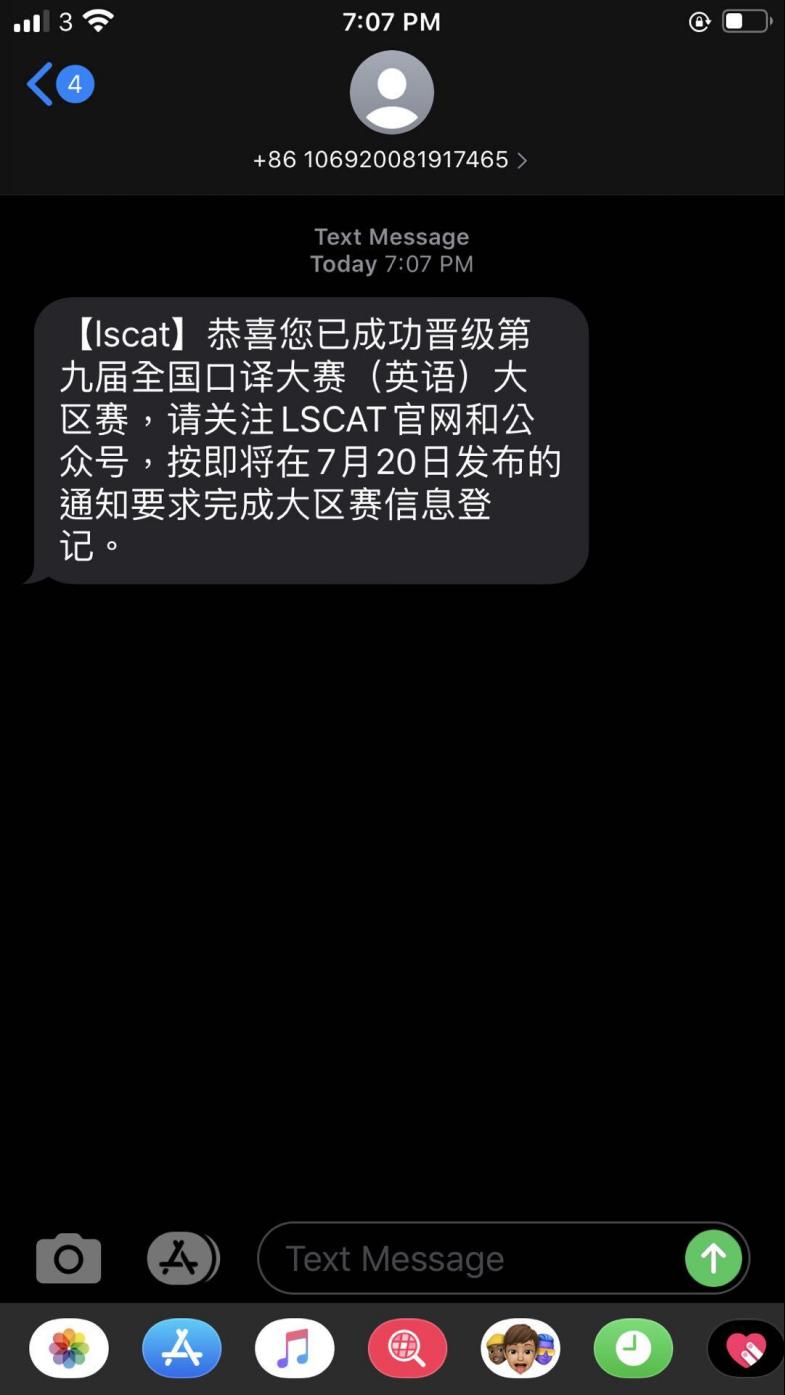Open the Digital Touch heart app
Image resolution: width=785 pixels, height=1395 pixels.
pos(746,1349)
